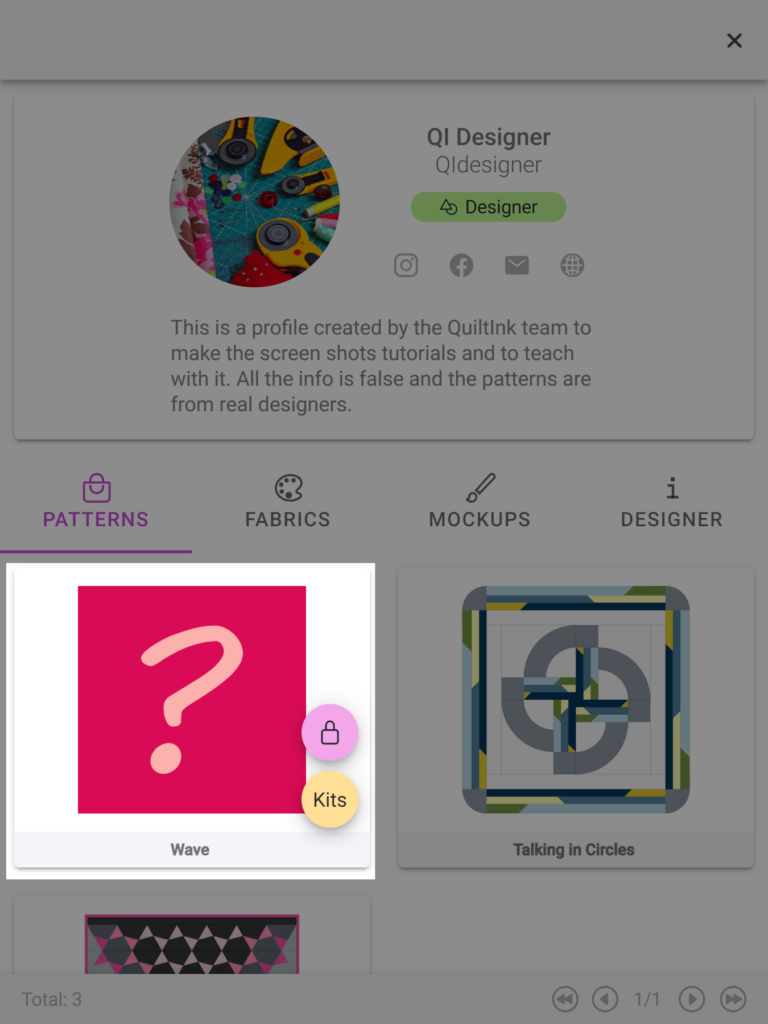
Task: Open the designer's Facebook page
Action: pos(461,265)
